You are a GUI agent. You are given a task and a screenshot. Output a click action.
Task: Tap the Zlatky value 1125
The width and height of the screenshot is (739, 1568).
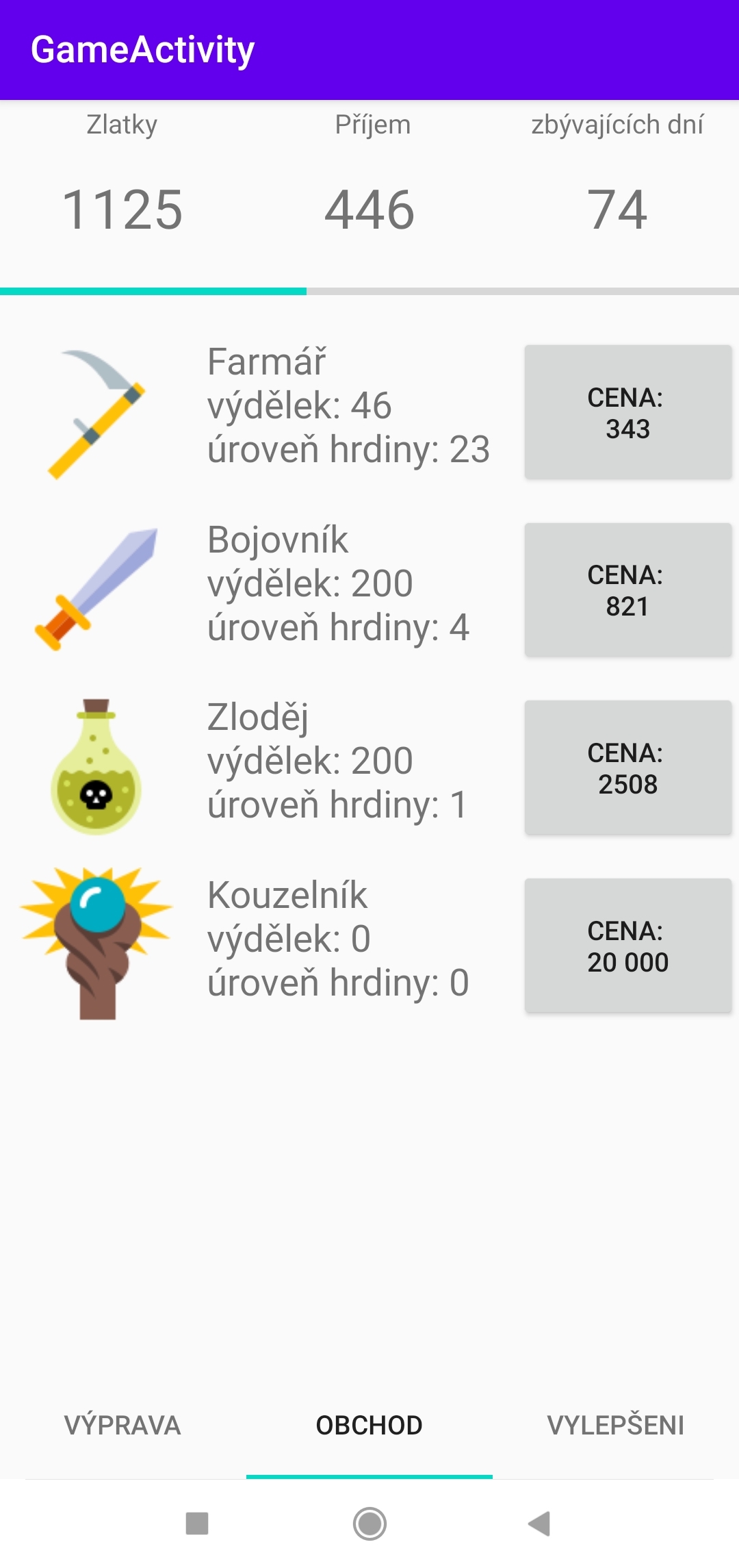pos(122,209)
